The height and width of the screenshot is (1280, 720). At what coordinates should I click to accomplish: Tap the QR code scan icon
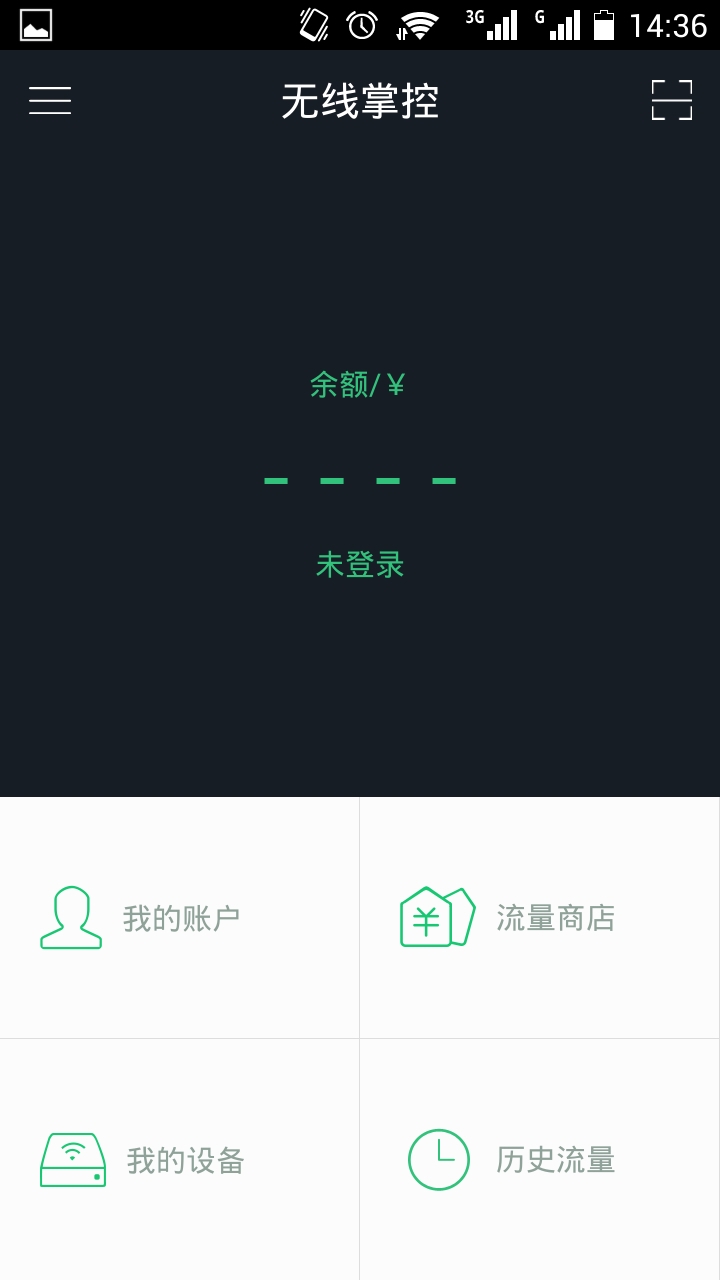click(x=672, y=101)
